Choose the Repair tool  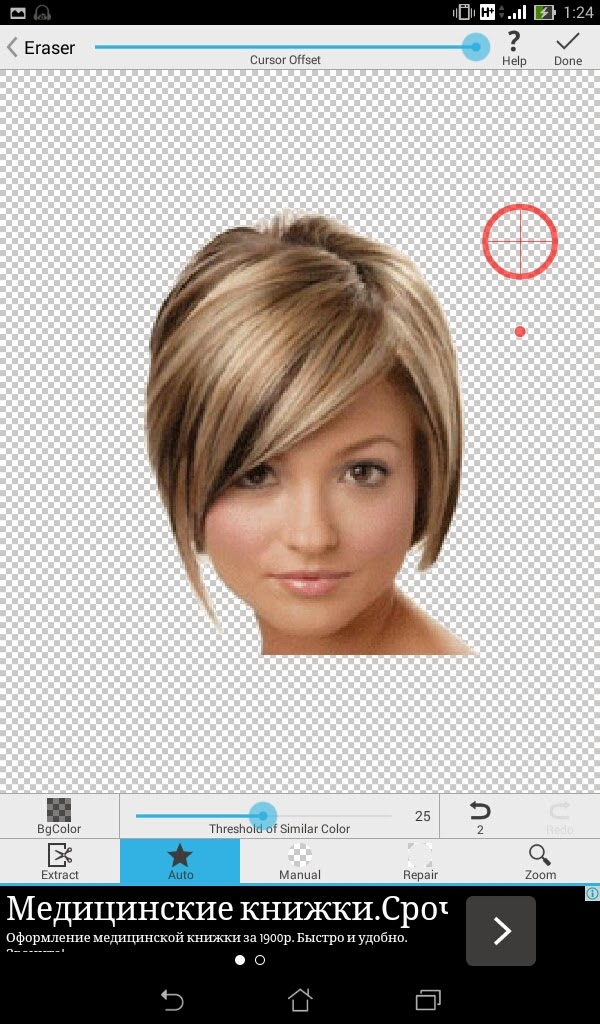point(420,861)
